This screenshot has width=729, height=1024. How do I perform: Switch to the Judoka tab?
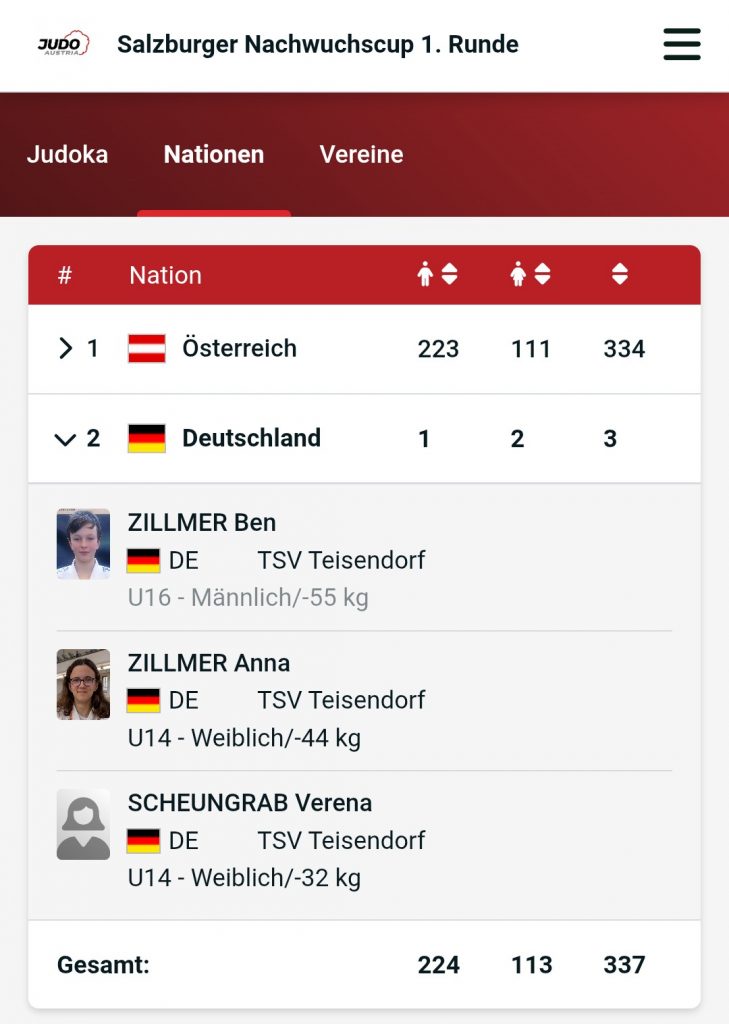67,155
